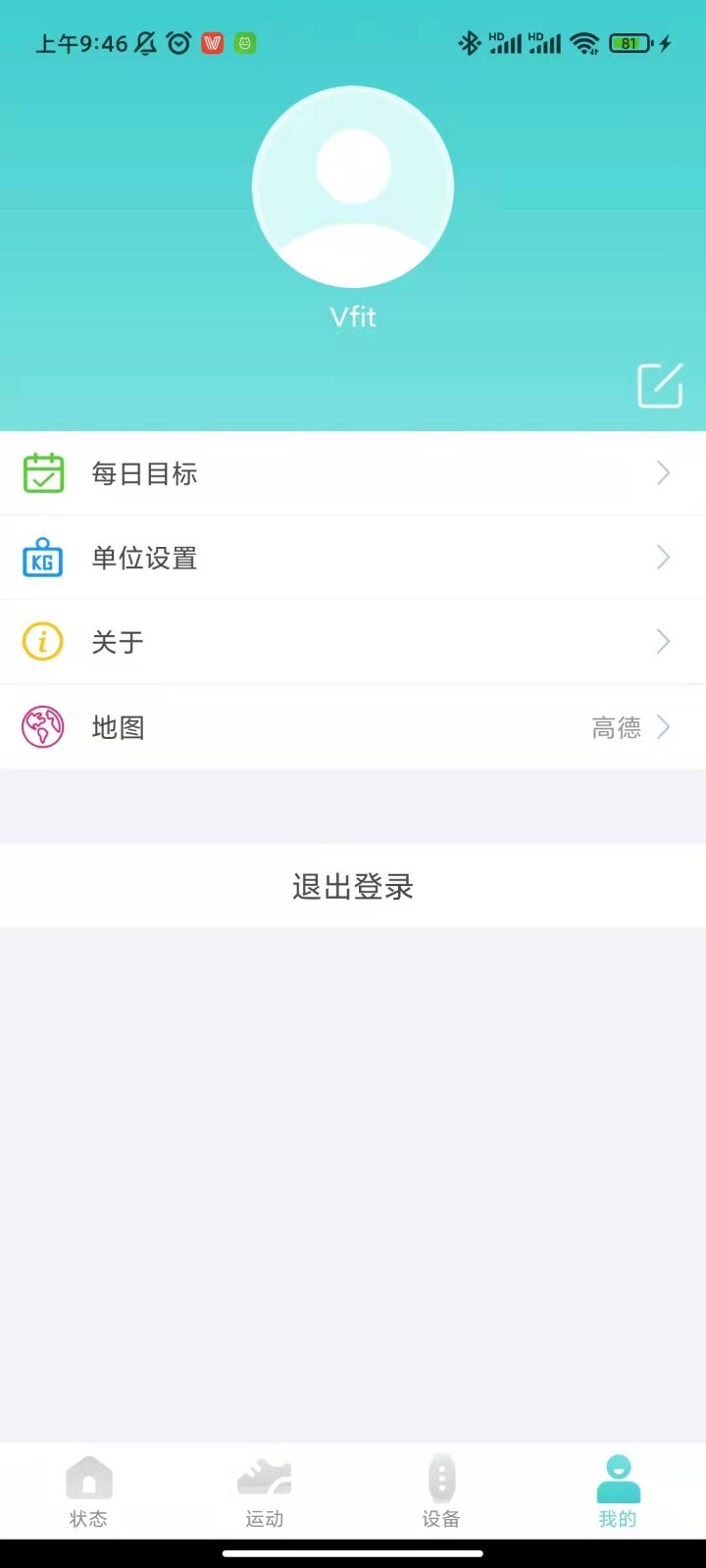Change the 地图 provider setting
706x1568 pixels.
pos(353,727)
